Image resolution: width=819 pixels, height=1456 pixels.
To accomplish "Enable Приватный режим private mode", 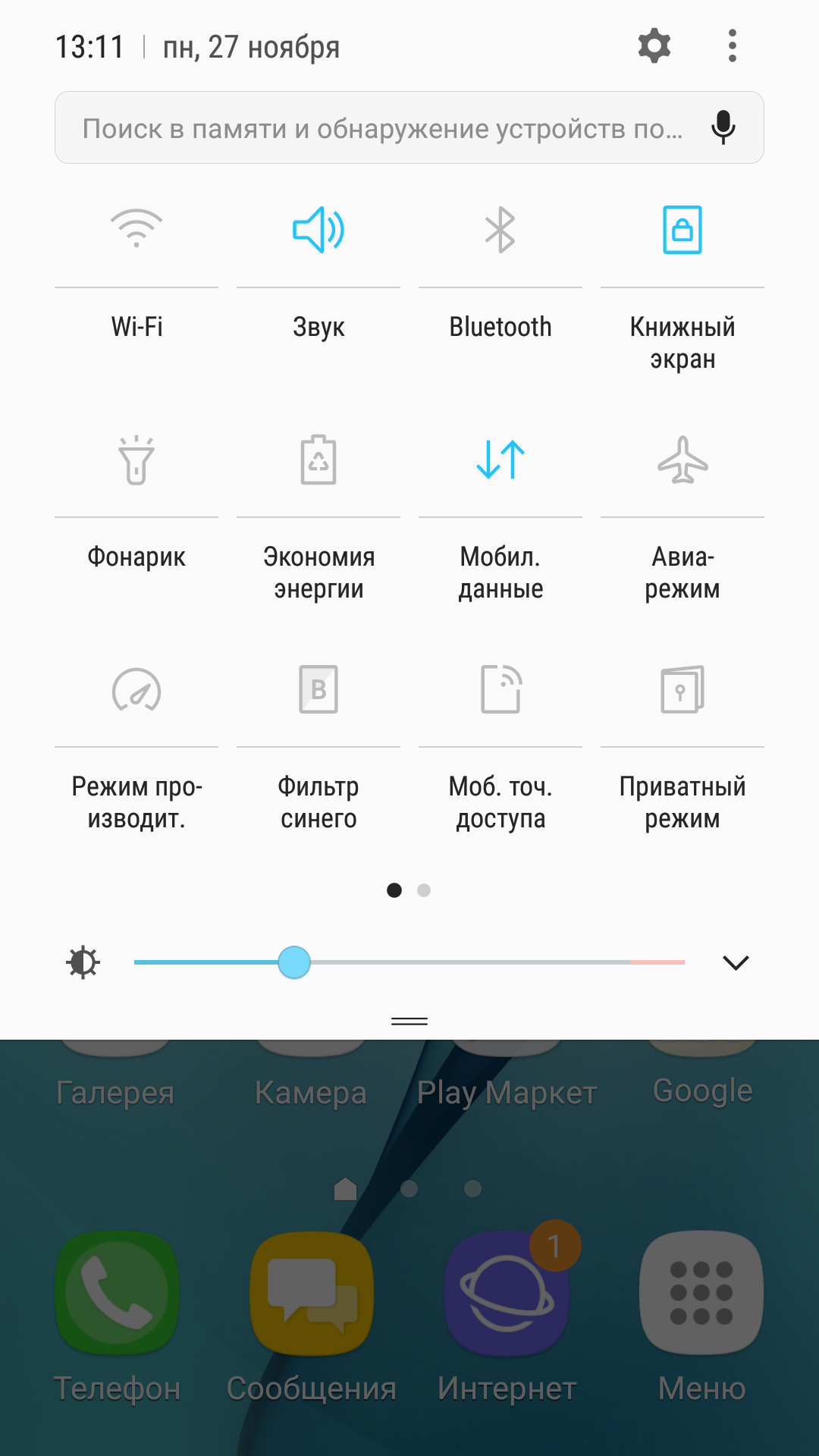I will pos(682,689).
